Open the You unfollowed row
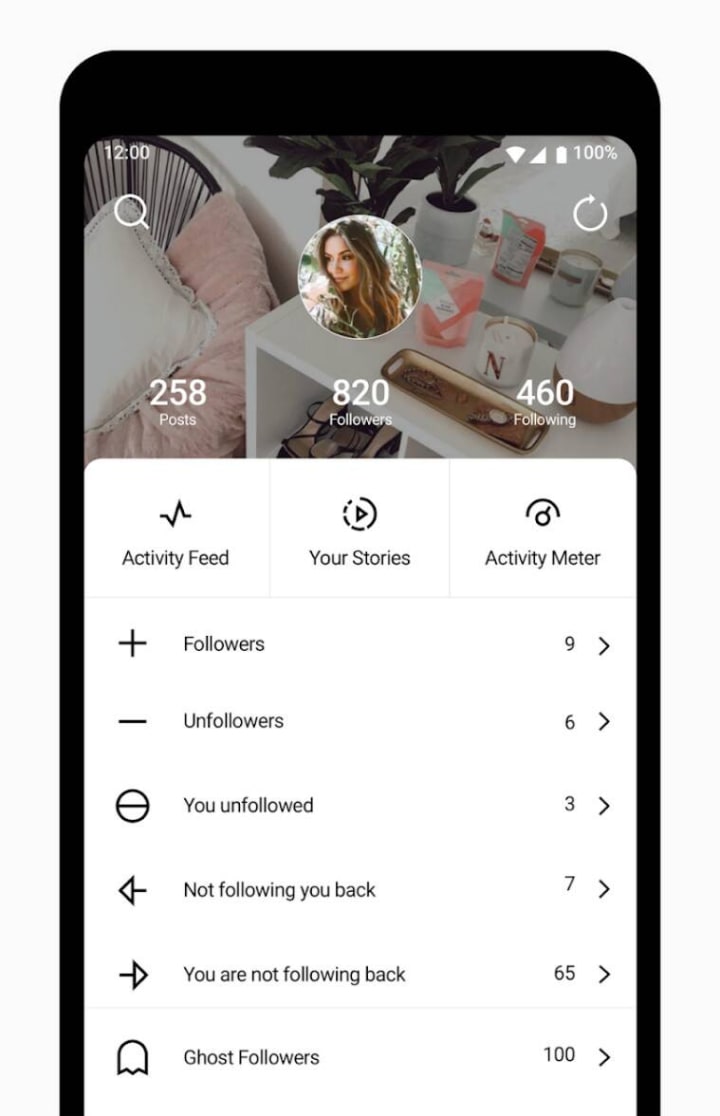Image resolution: width=720 pixels, height=1116 pixels. click(x=360, y=805)
